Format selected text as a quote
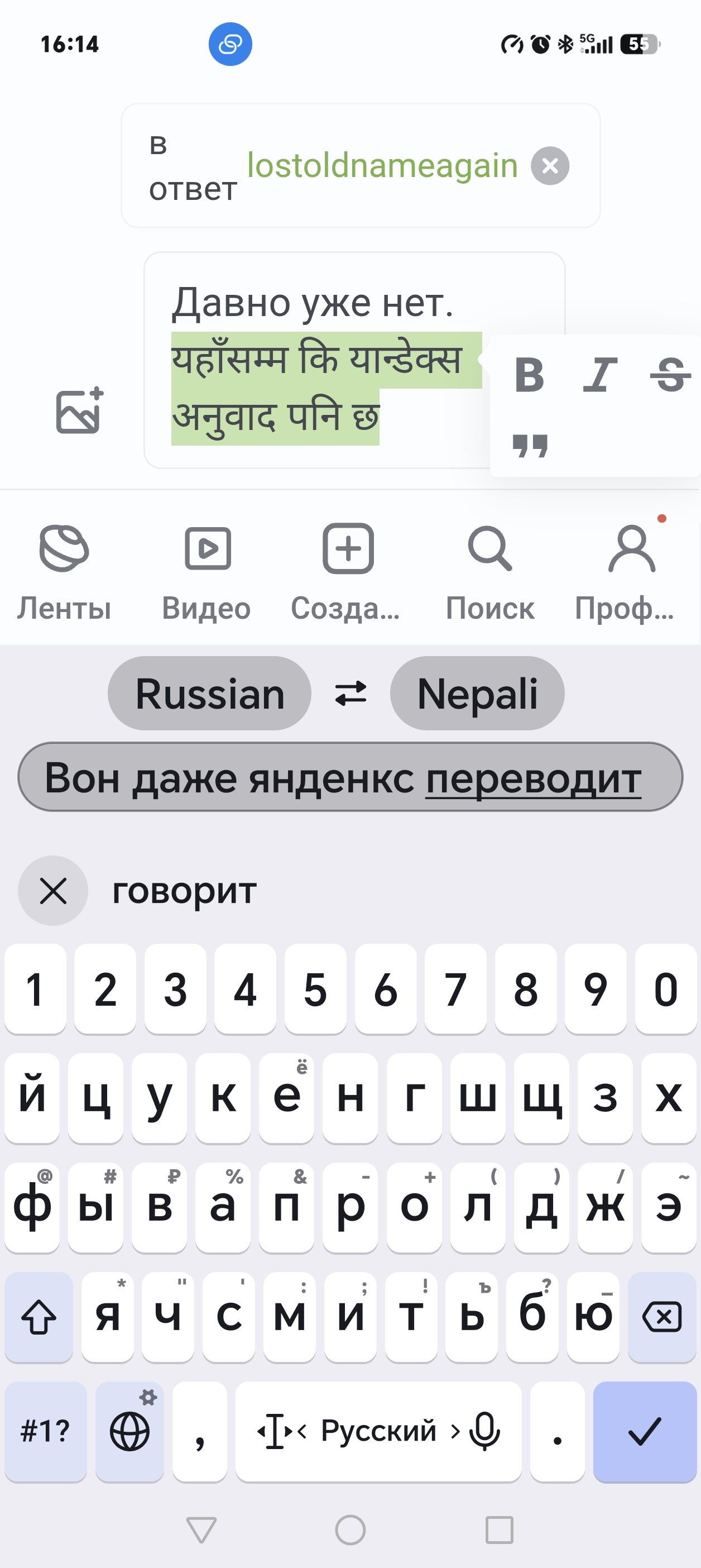The width and height of the screenshot is (701, 1568). tap(530, 446)
